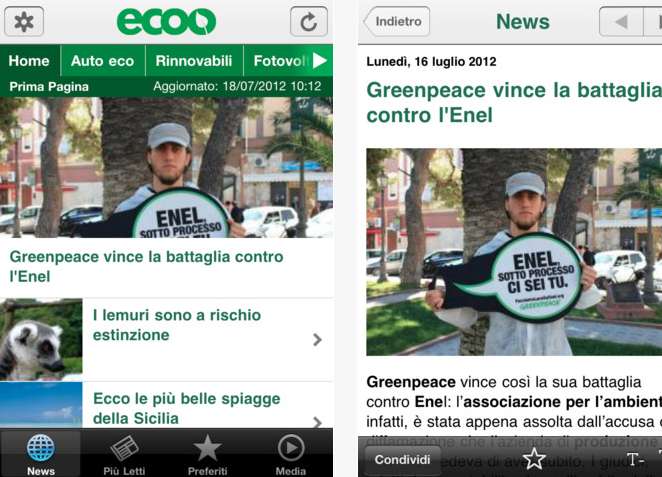Decrease text size with T-
The height and width of the screenshot is (477, 662).
click(x=635, y=460)
